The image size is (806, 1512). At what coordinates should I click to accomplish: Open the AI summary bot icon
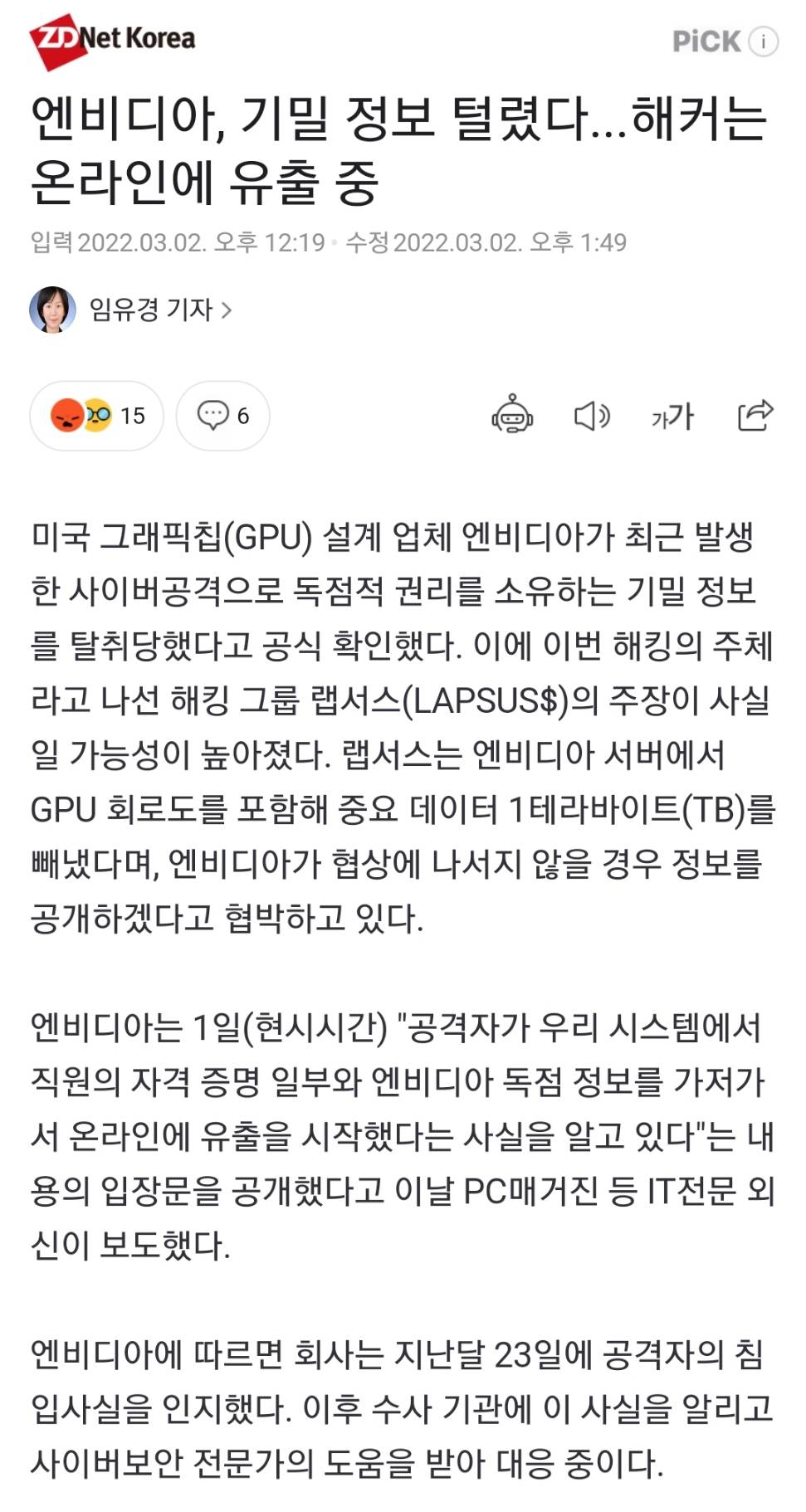click(x=512, y=415)
